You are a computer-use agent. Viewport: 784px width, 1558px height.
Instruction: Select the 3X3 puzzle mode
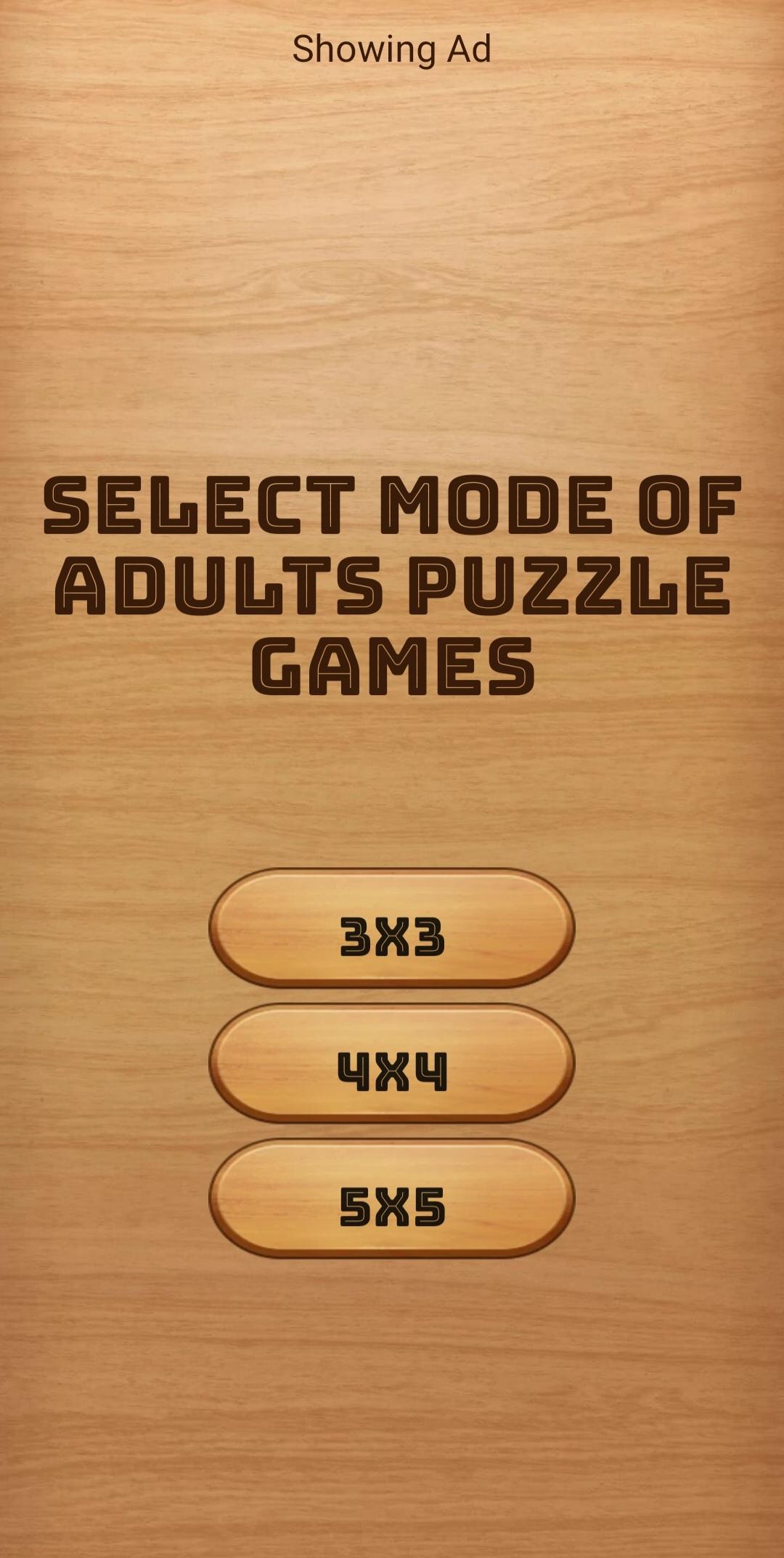(x=392, y=928)
